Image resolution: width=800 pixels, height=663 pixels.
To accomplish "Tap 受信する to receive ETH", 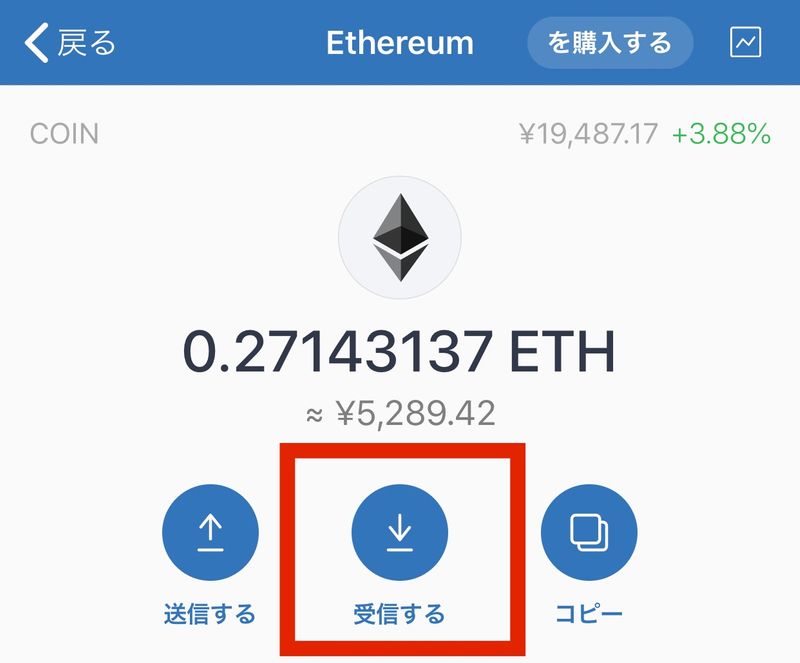I will click(399, 532).
